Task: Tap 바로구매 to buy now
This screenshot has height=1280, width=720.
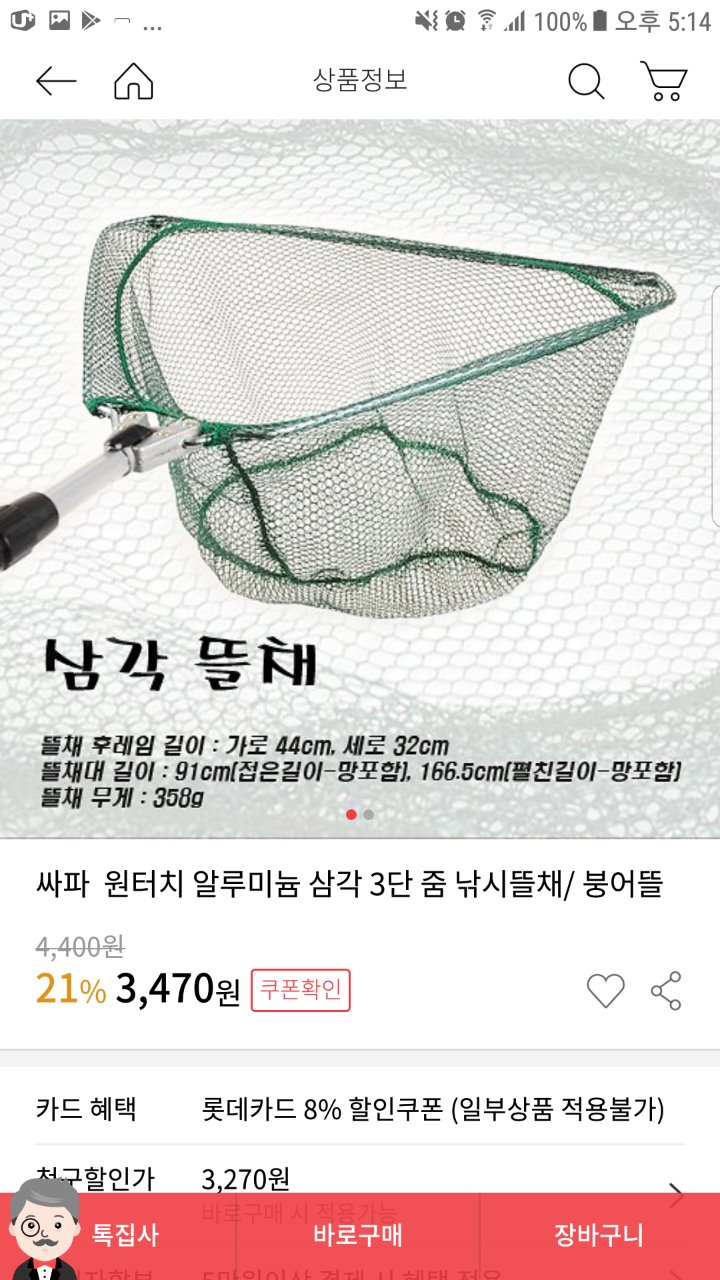Action: [358, 1235]
